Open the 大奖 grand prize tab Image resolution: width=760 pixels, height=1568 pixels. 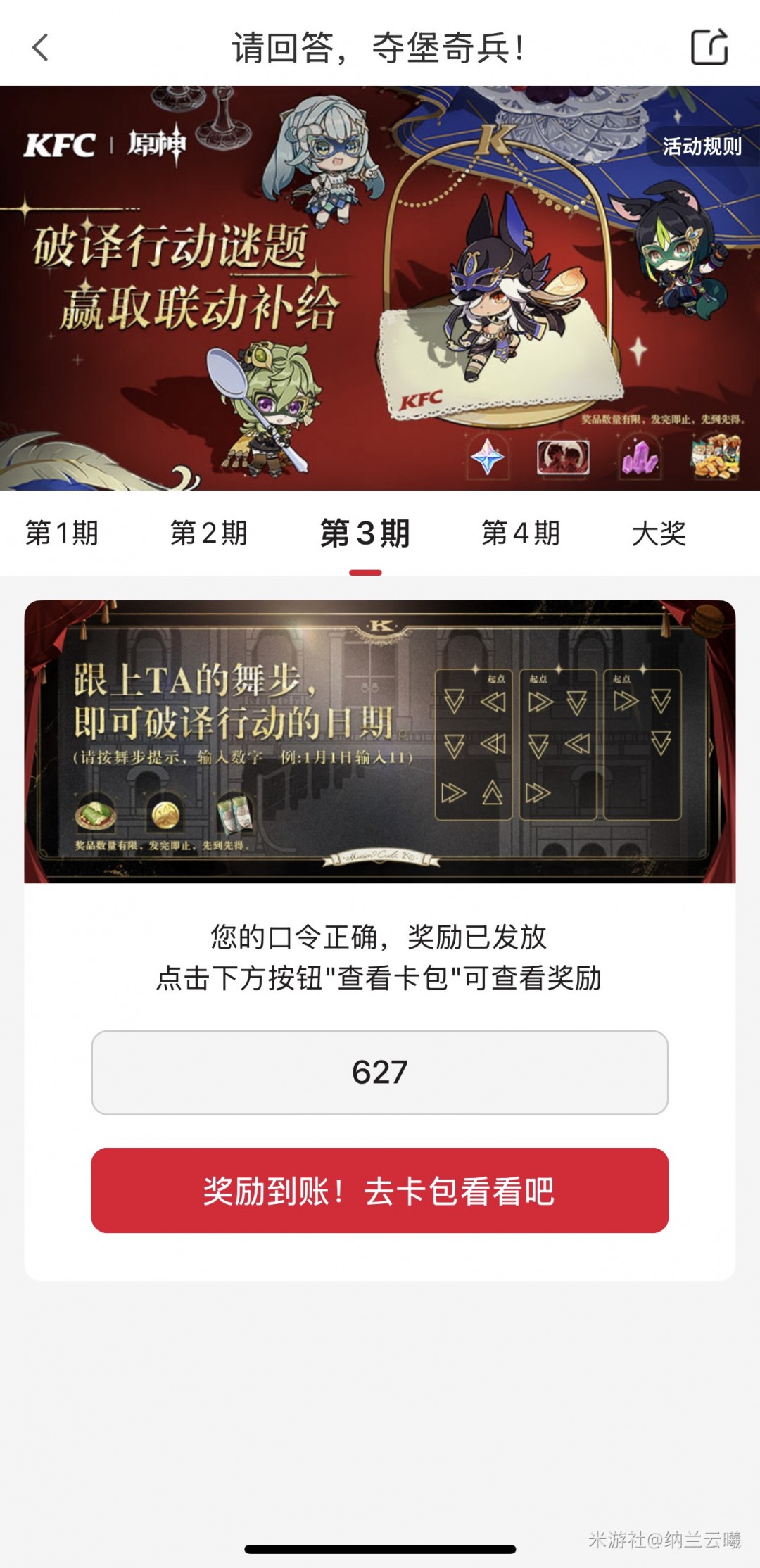[x=659, y=533]
